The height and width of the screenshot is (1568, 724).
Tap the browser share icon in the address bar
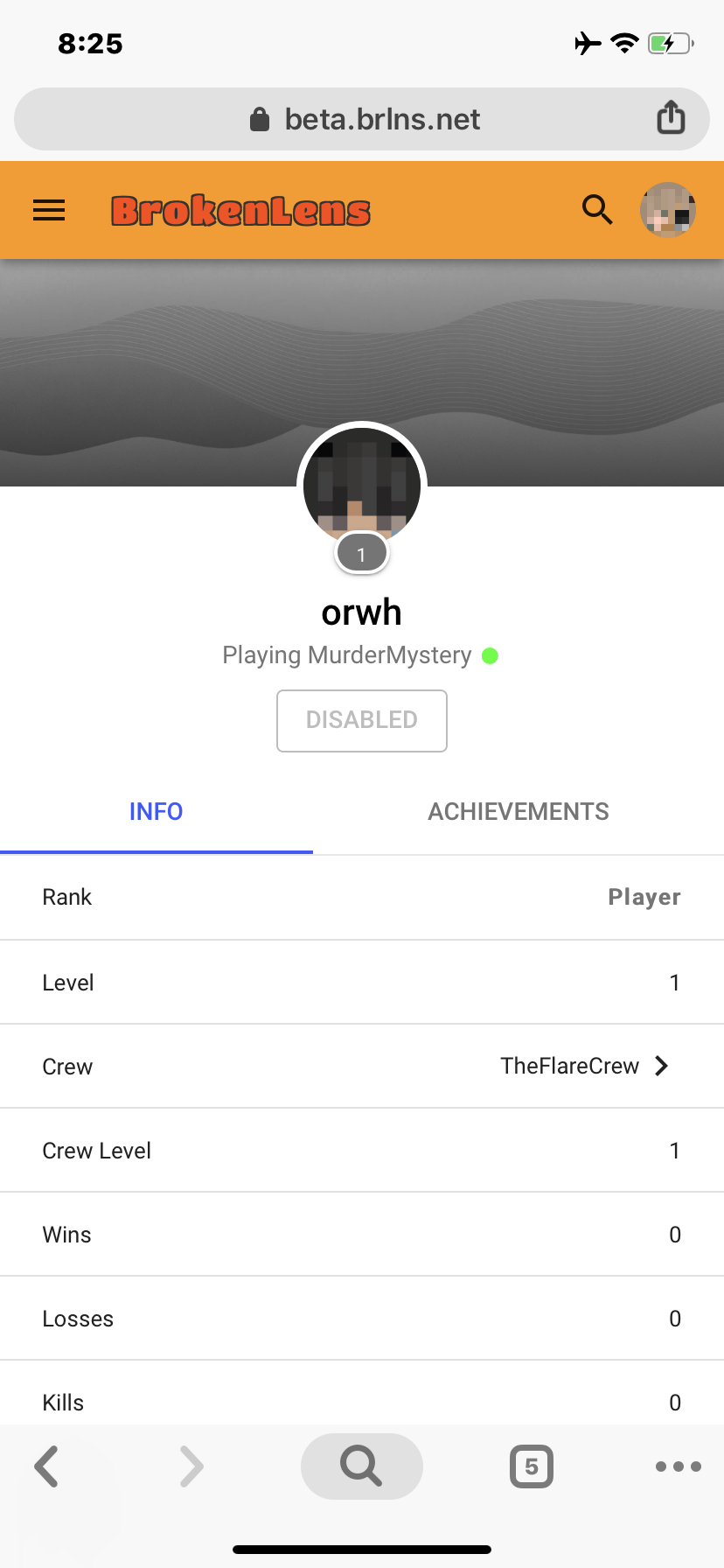coord(671,117)
